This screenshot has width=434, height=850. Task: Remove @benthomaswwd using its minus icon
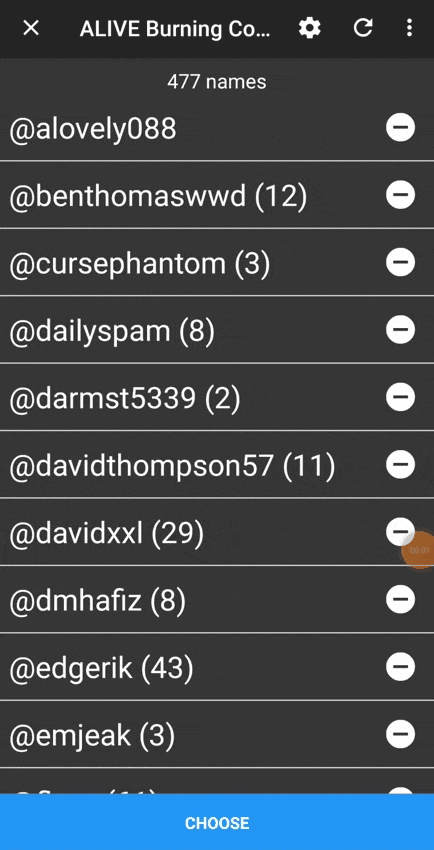[400, 195]
